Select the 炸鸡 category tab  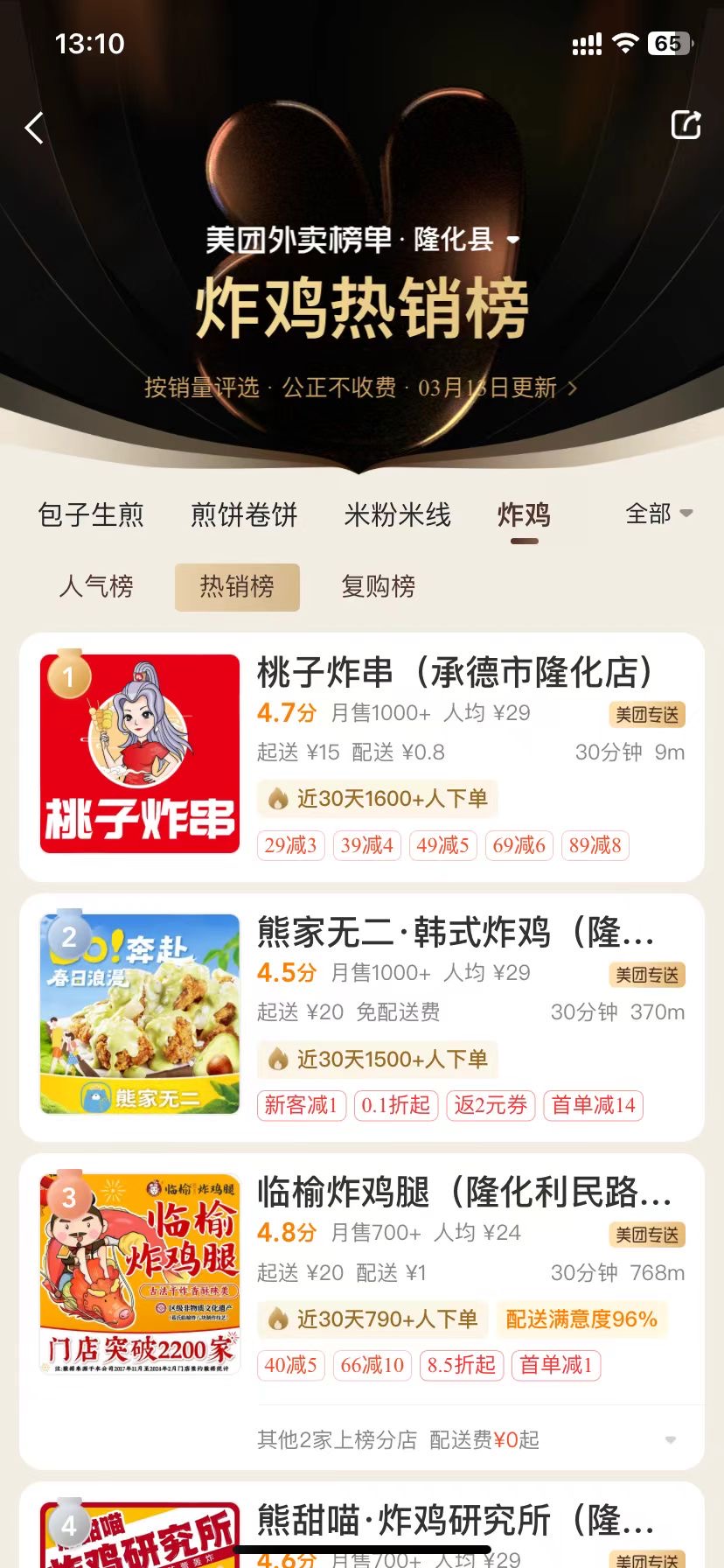coord(524,514)
